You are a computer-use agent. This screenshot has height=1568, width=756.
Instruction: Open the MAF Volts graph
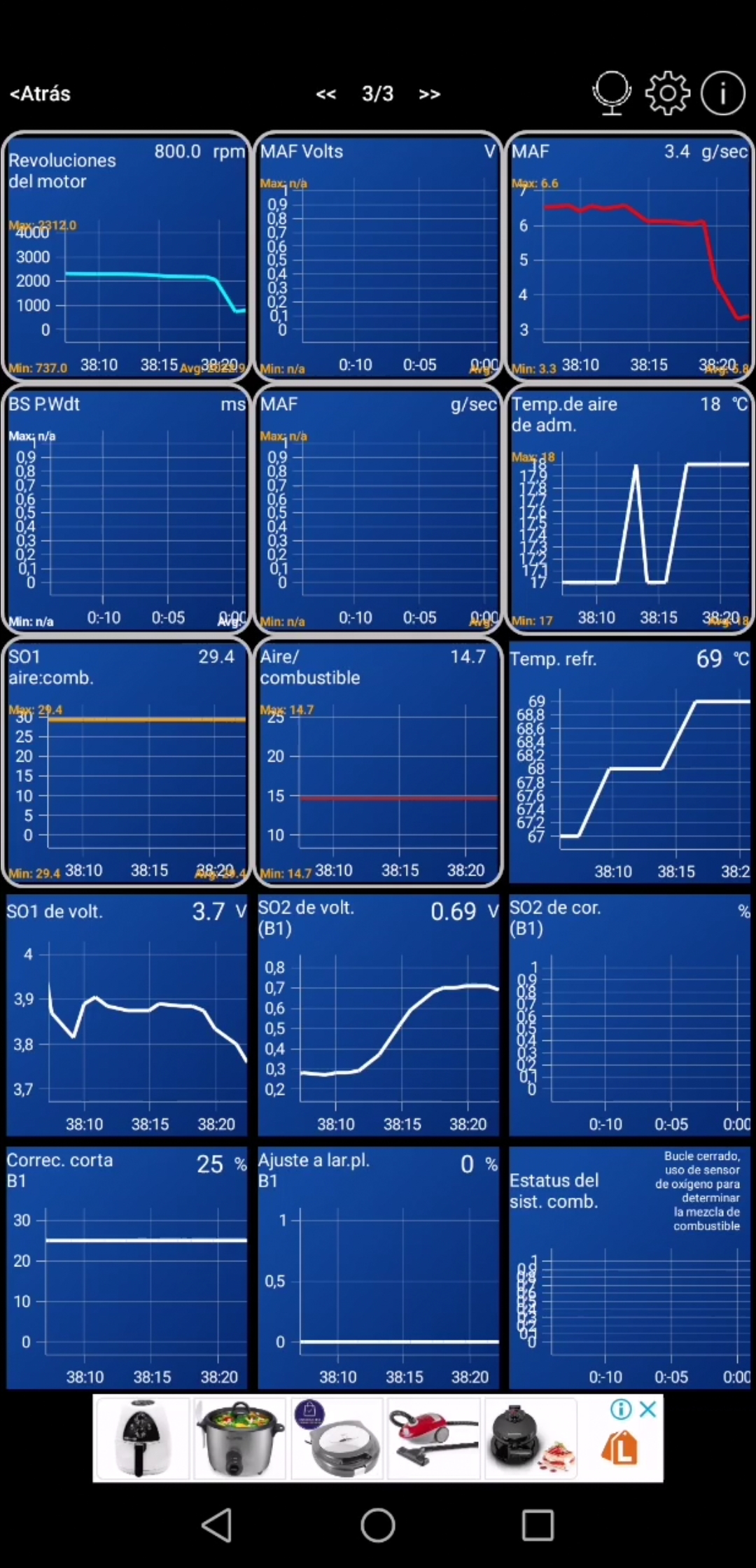tap(378, 256)
